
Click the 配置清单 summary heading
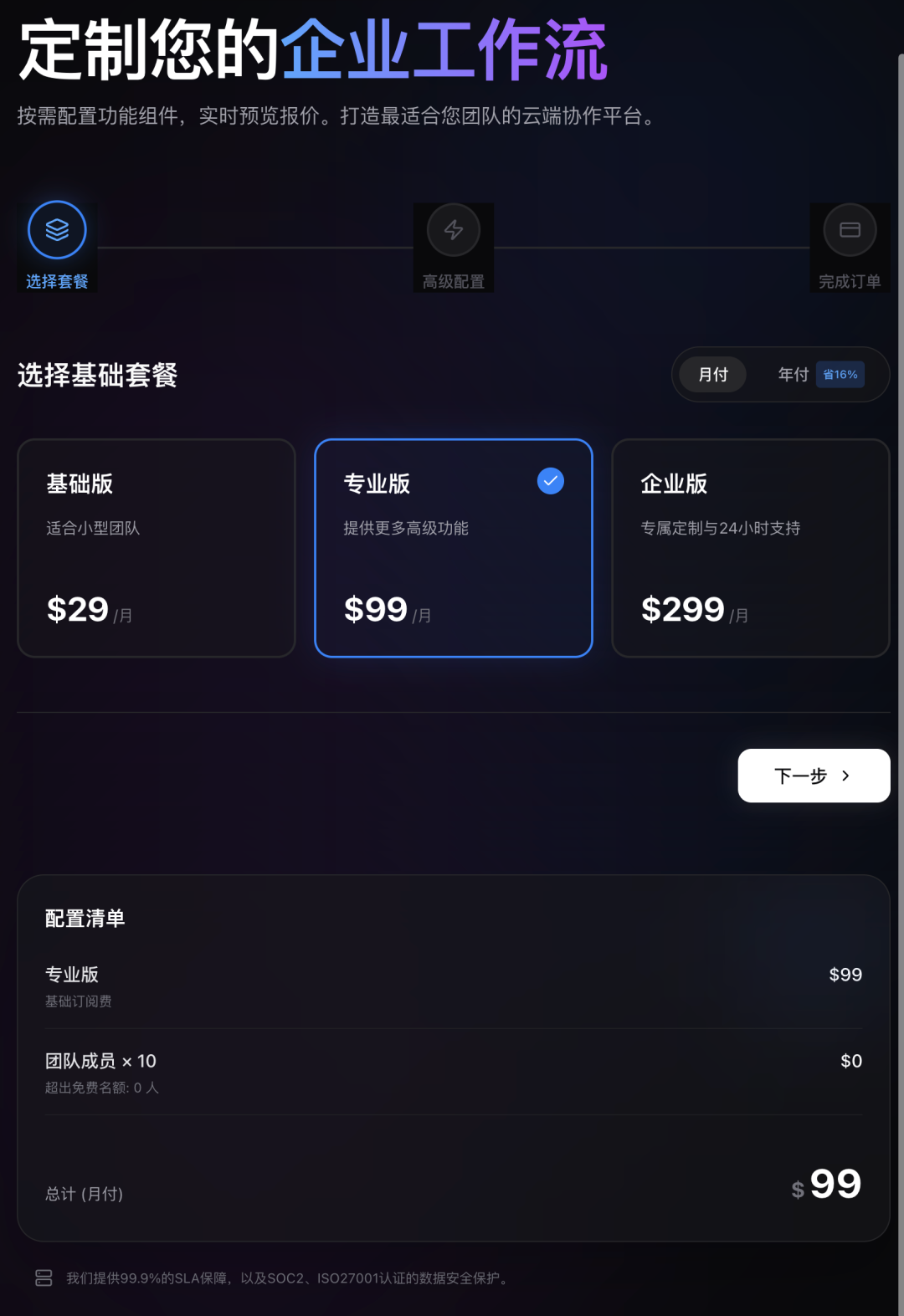85,917
